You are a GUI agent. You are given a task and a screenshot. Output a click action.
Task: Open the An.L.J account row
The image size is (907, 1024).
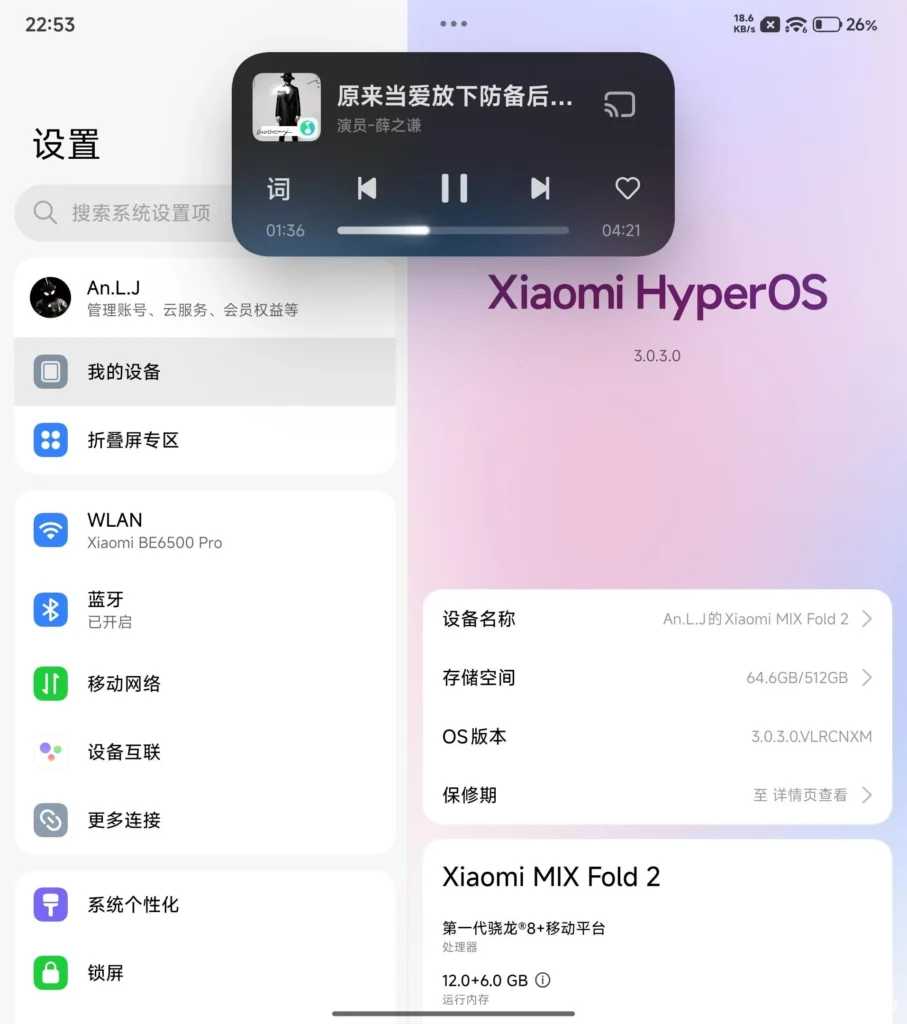tap(205, 298)
